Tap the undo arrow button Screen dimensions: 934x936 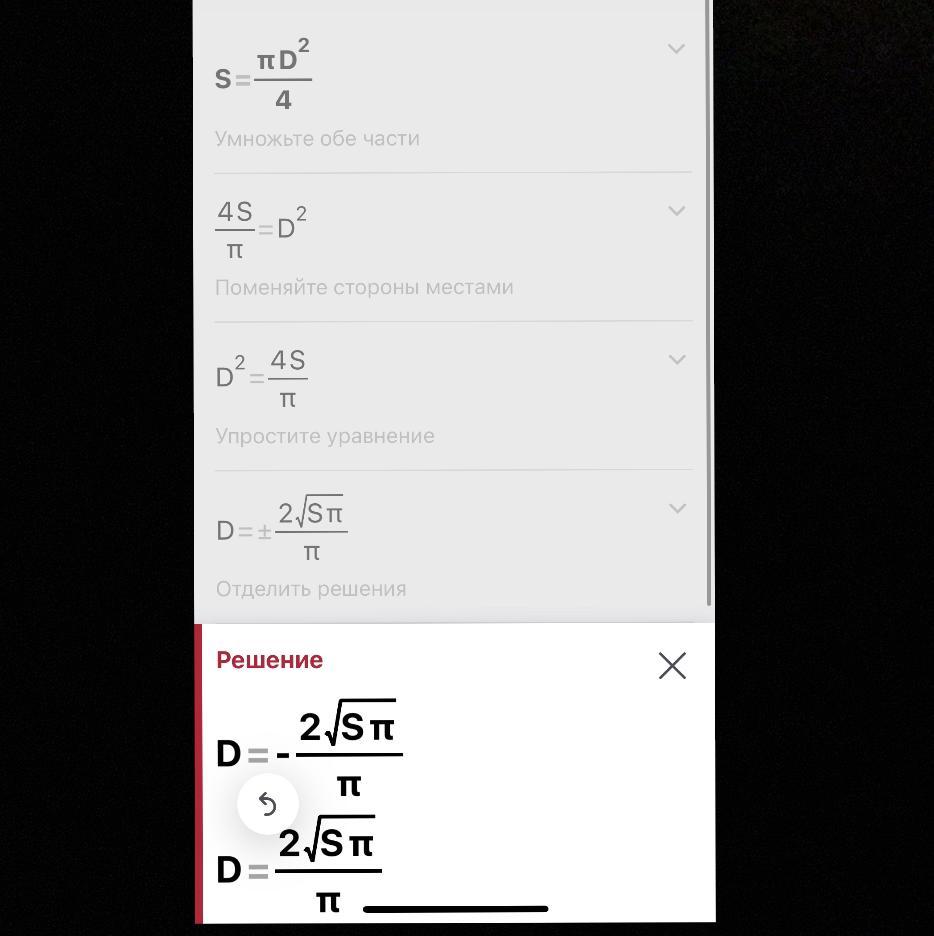coord(267,804)
